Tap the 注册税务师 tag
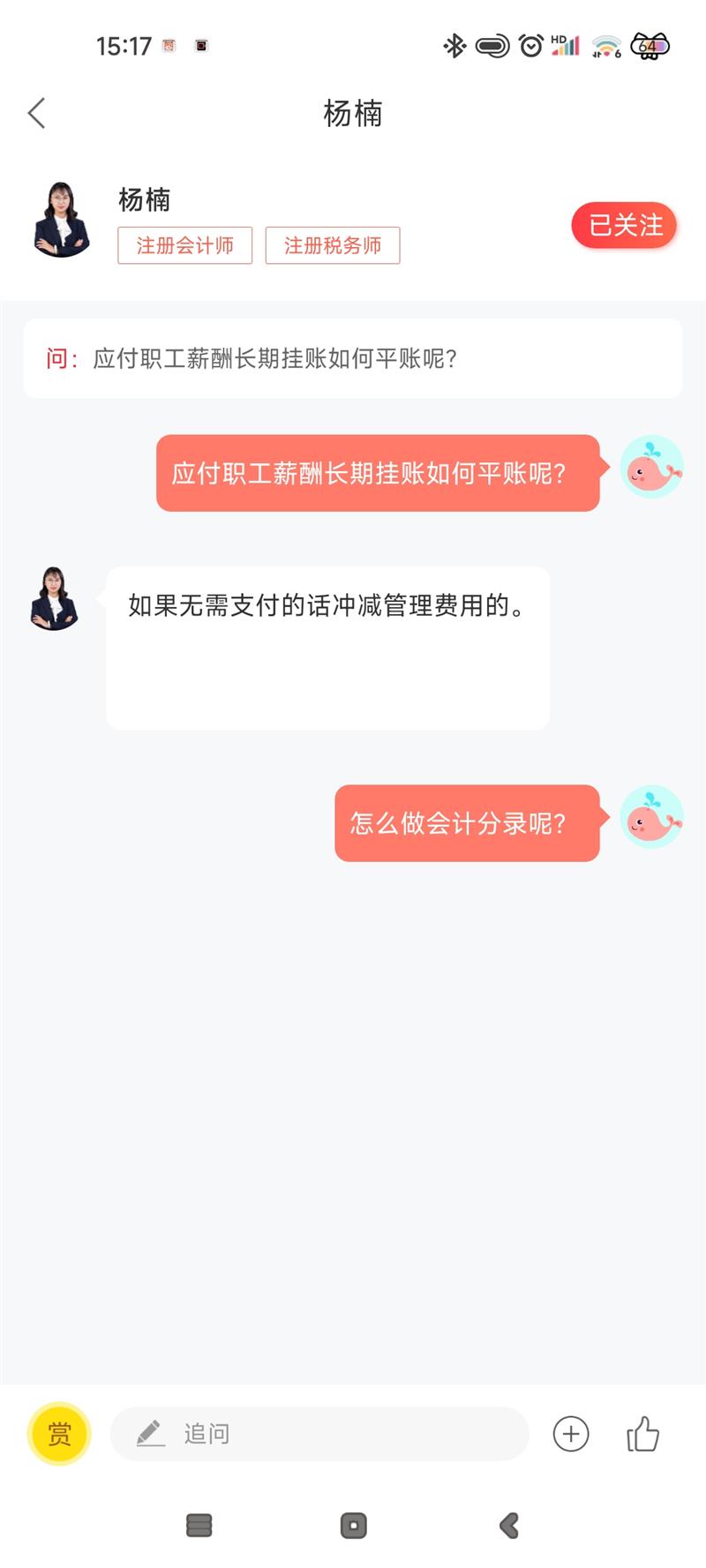The height and width of the screenshot is (1568, 706). (333, 245)
